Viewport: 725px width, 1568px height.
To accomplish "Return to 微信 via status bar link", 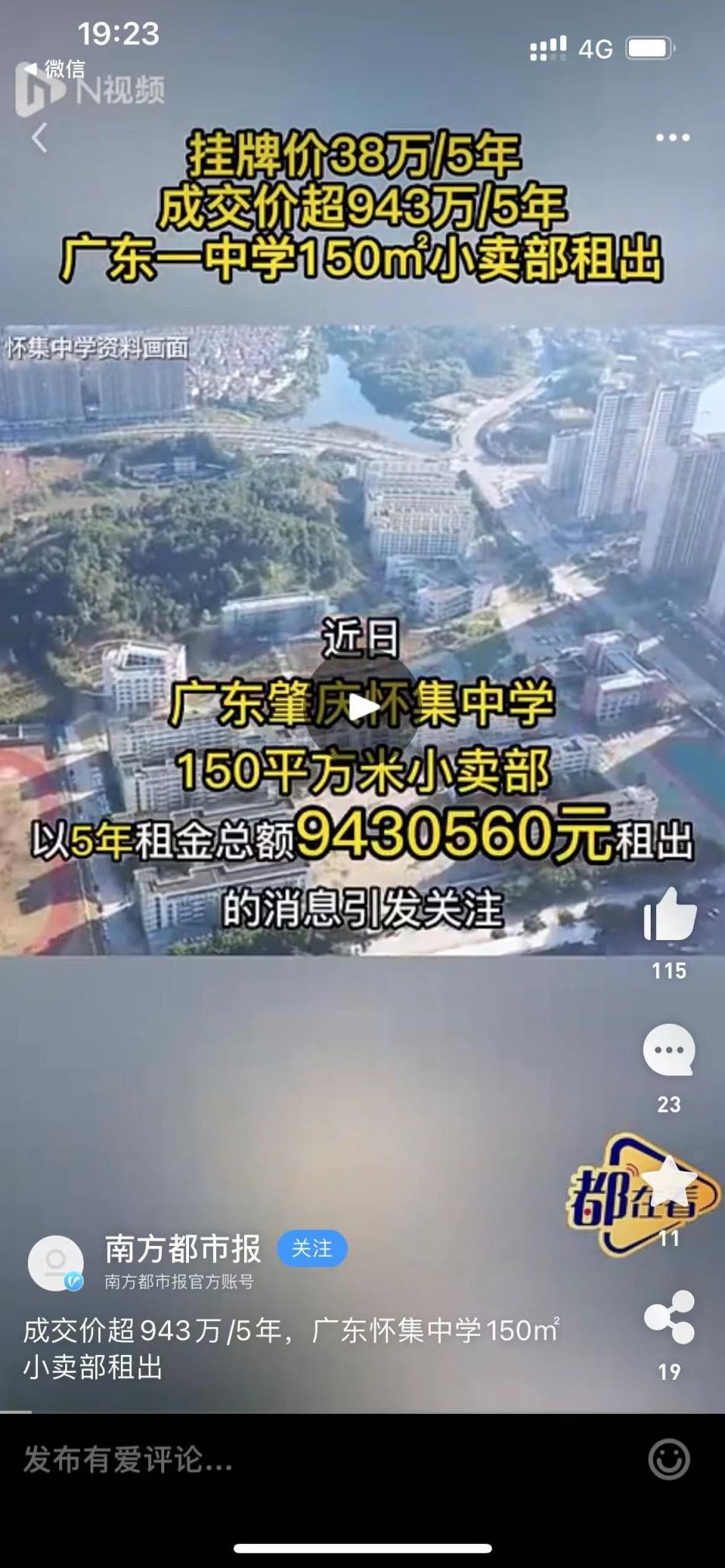I will (56, 69).
